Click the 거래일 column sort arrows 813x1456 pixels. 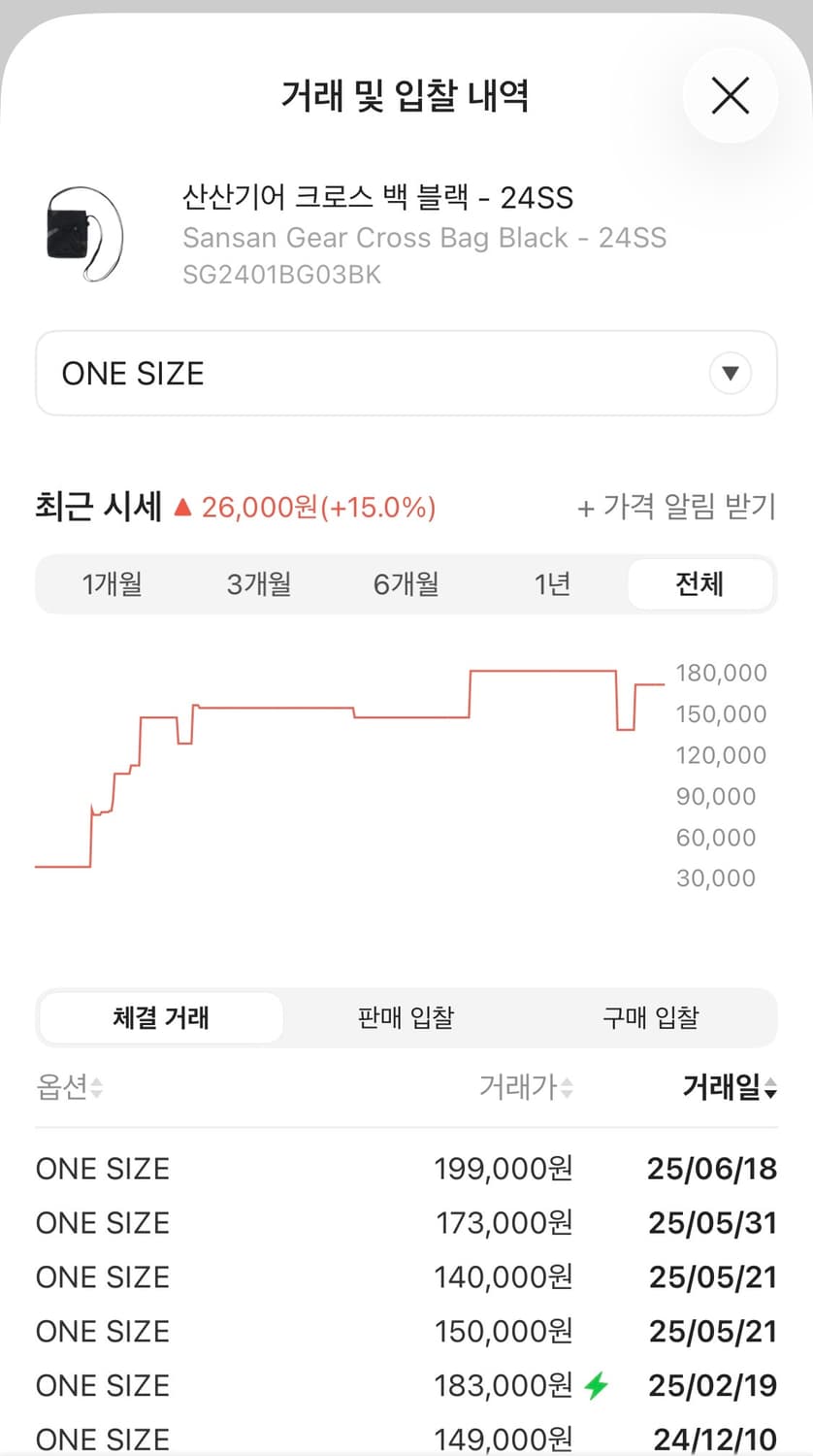pyautogui.click(x=770, y=1089)
